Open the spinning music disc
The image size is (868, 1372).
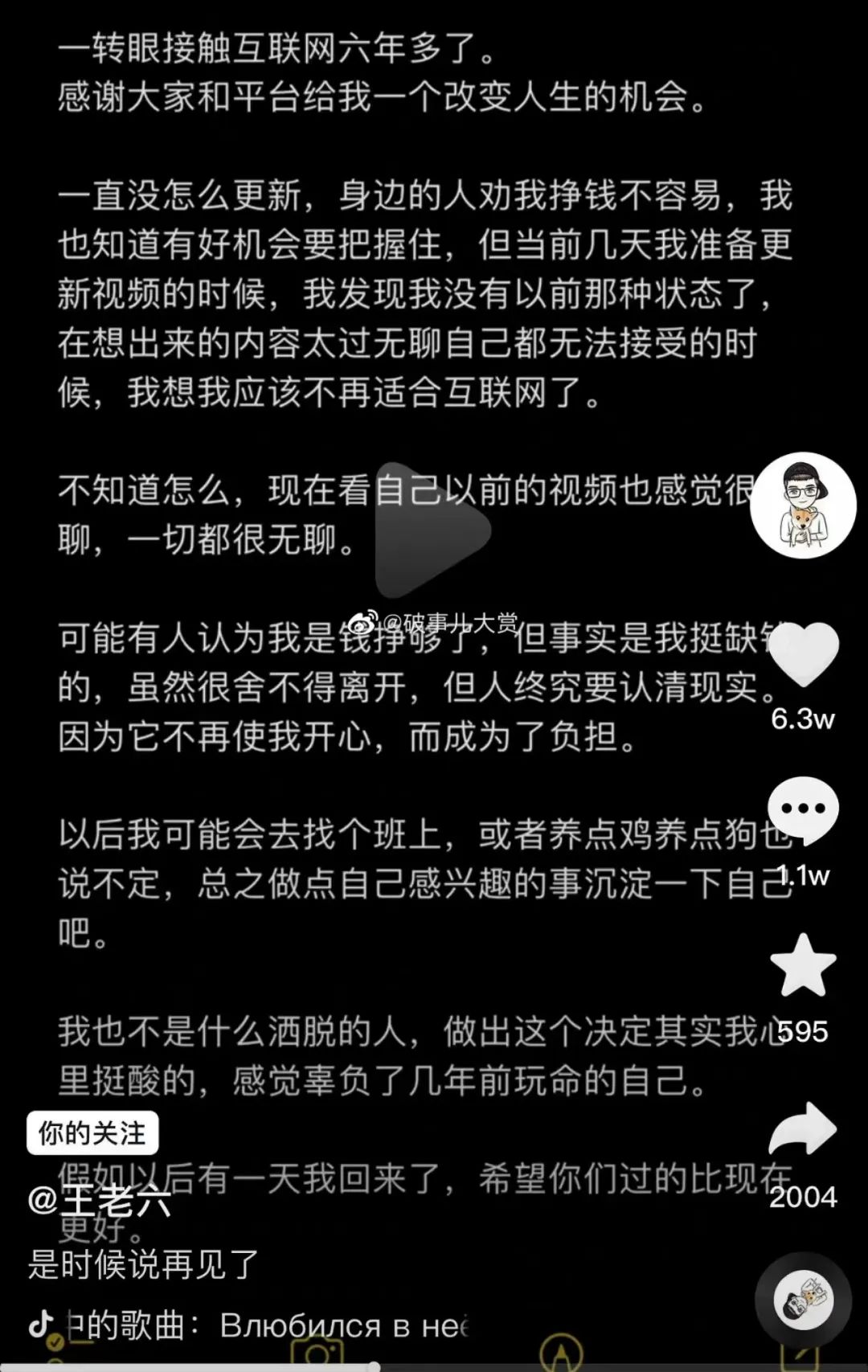tap(803, 1300)
